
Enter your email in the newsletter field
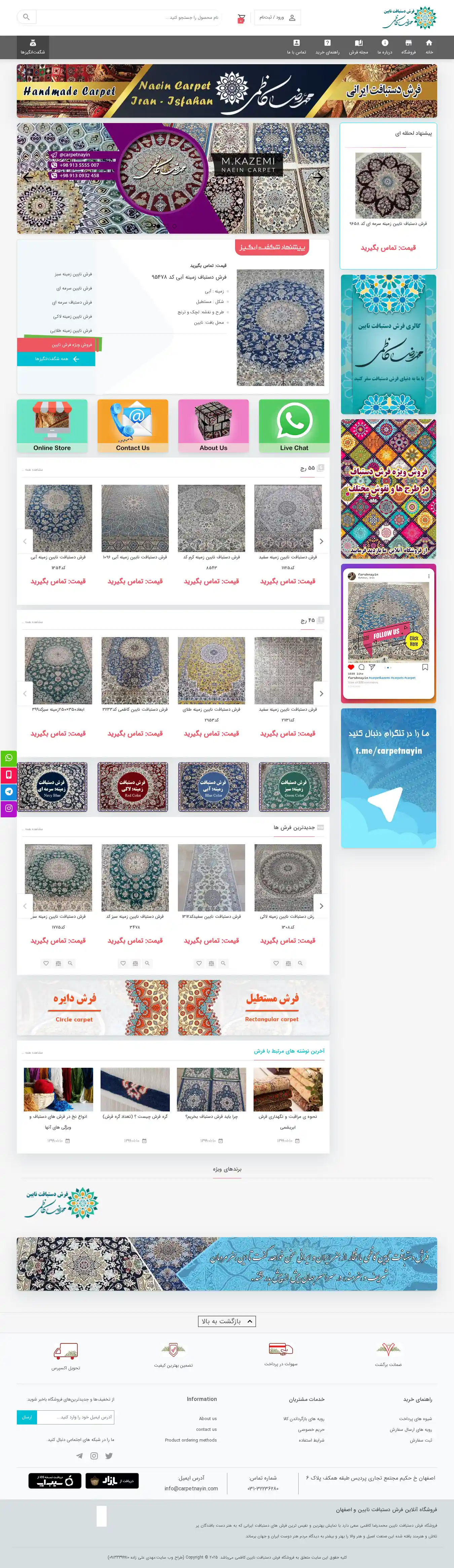[75, 1417]
